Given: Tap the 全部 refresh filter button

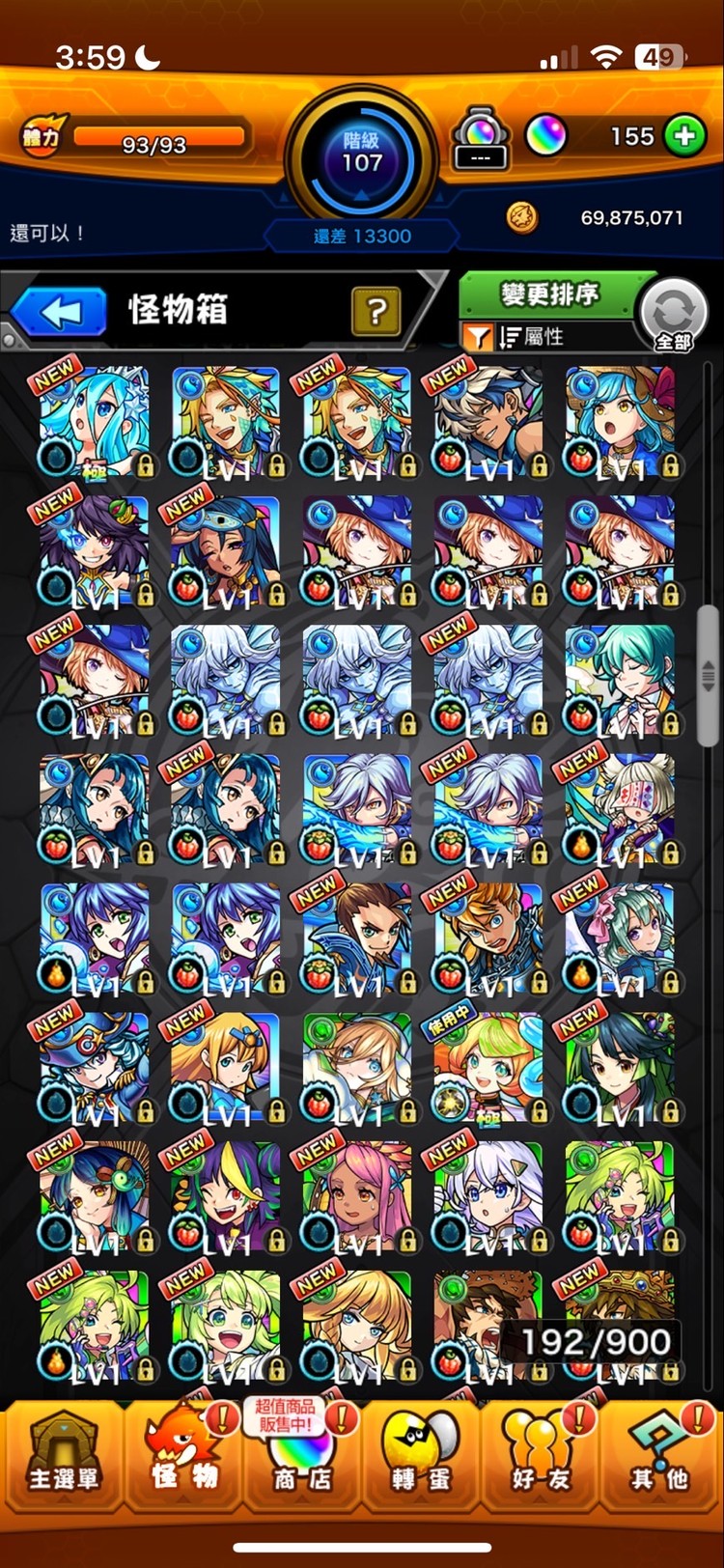Looking at the screenshot, I should coord(674,315).
